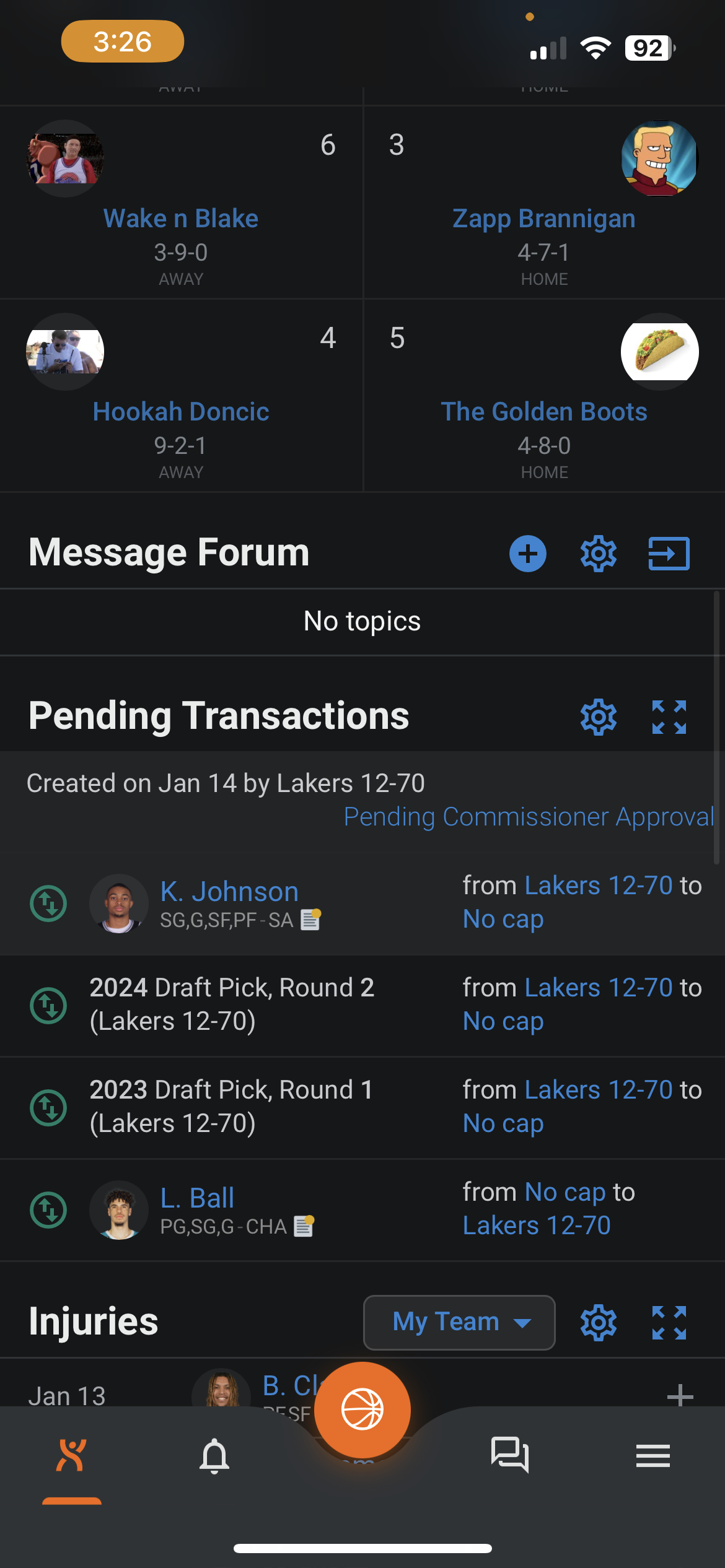
Task: Open Zapp Brannigan team page
Action: pos(544,219)
